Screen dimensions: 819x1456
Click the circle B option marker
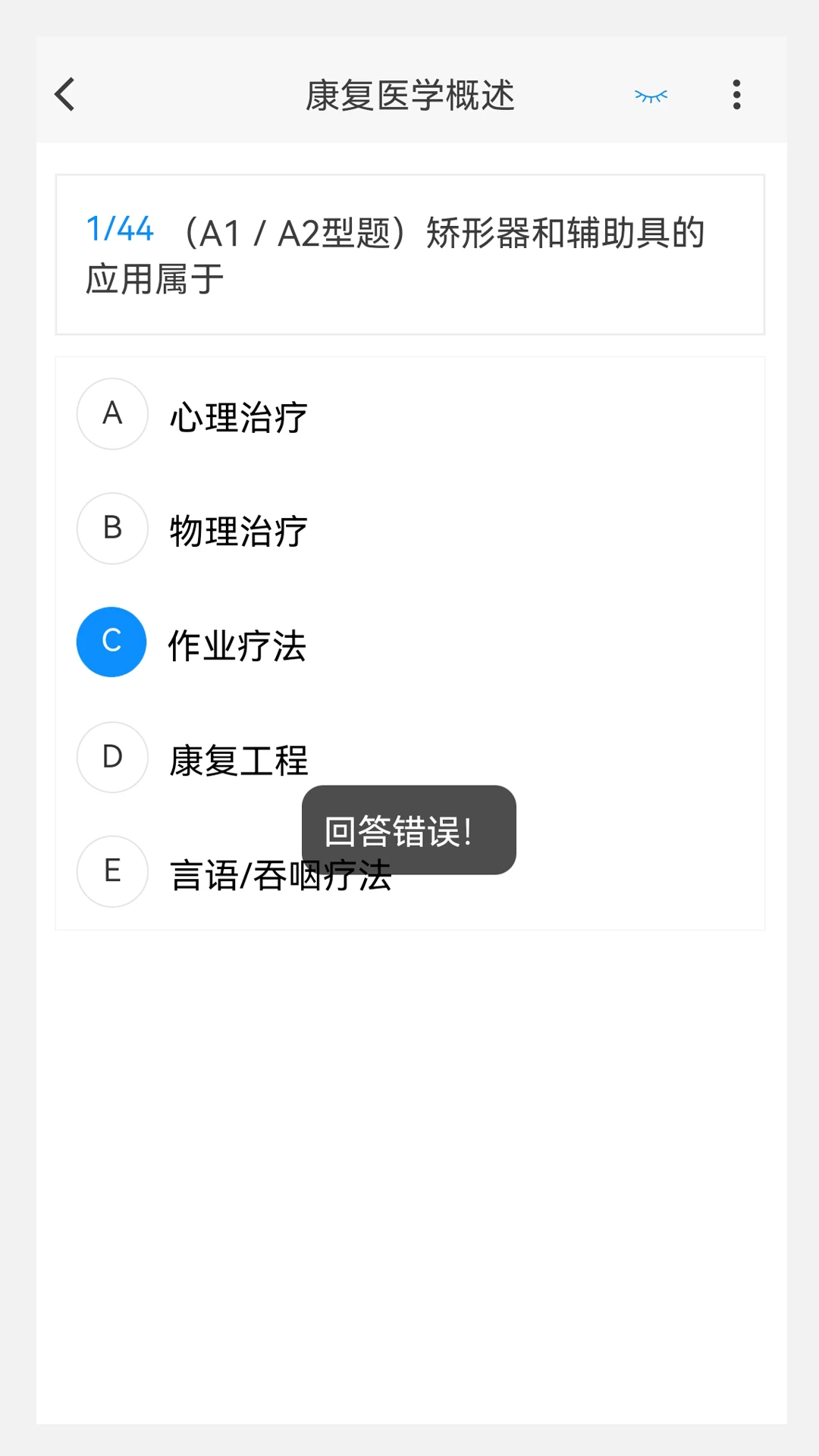111,529
